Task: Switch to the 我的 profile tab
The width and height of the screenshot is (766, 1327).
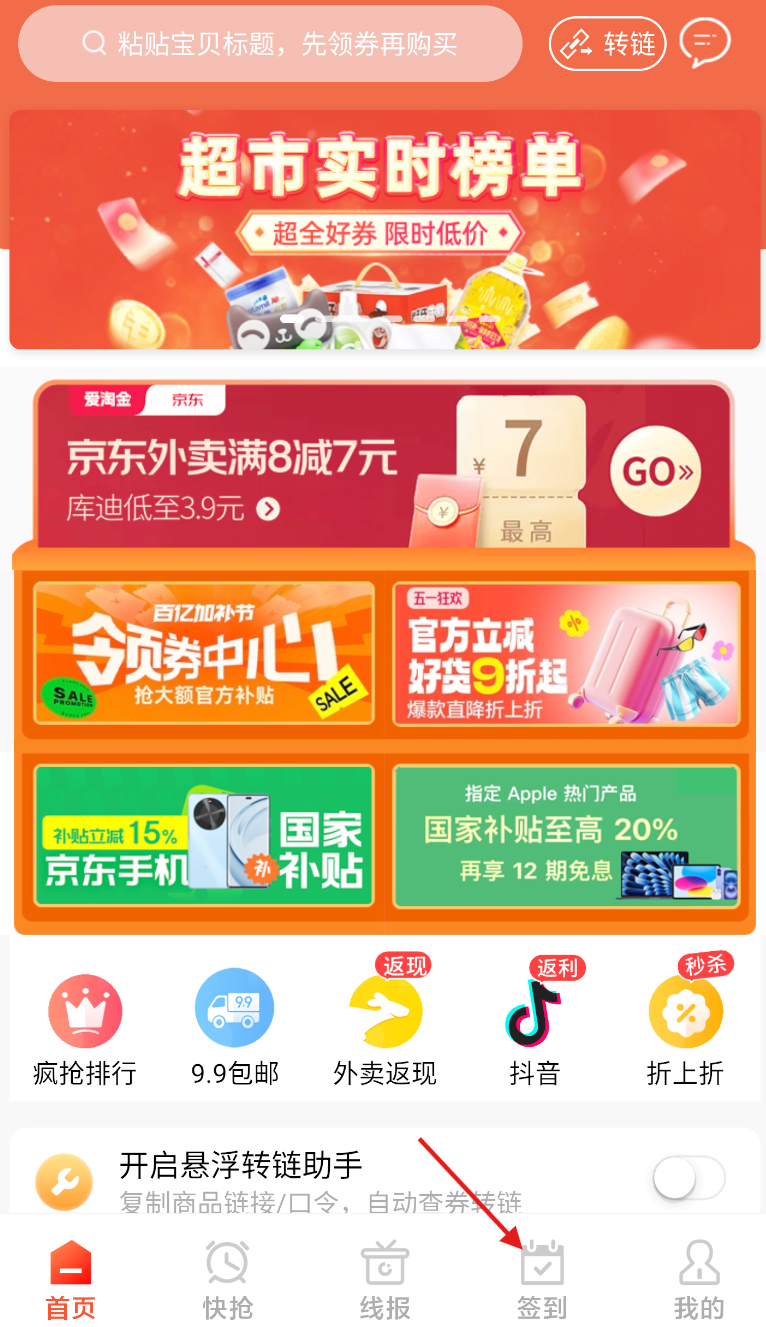Action: click(x=699, y=1279)
